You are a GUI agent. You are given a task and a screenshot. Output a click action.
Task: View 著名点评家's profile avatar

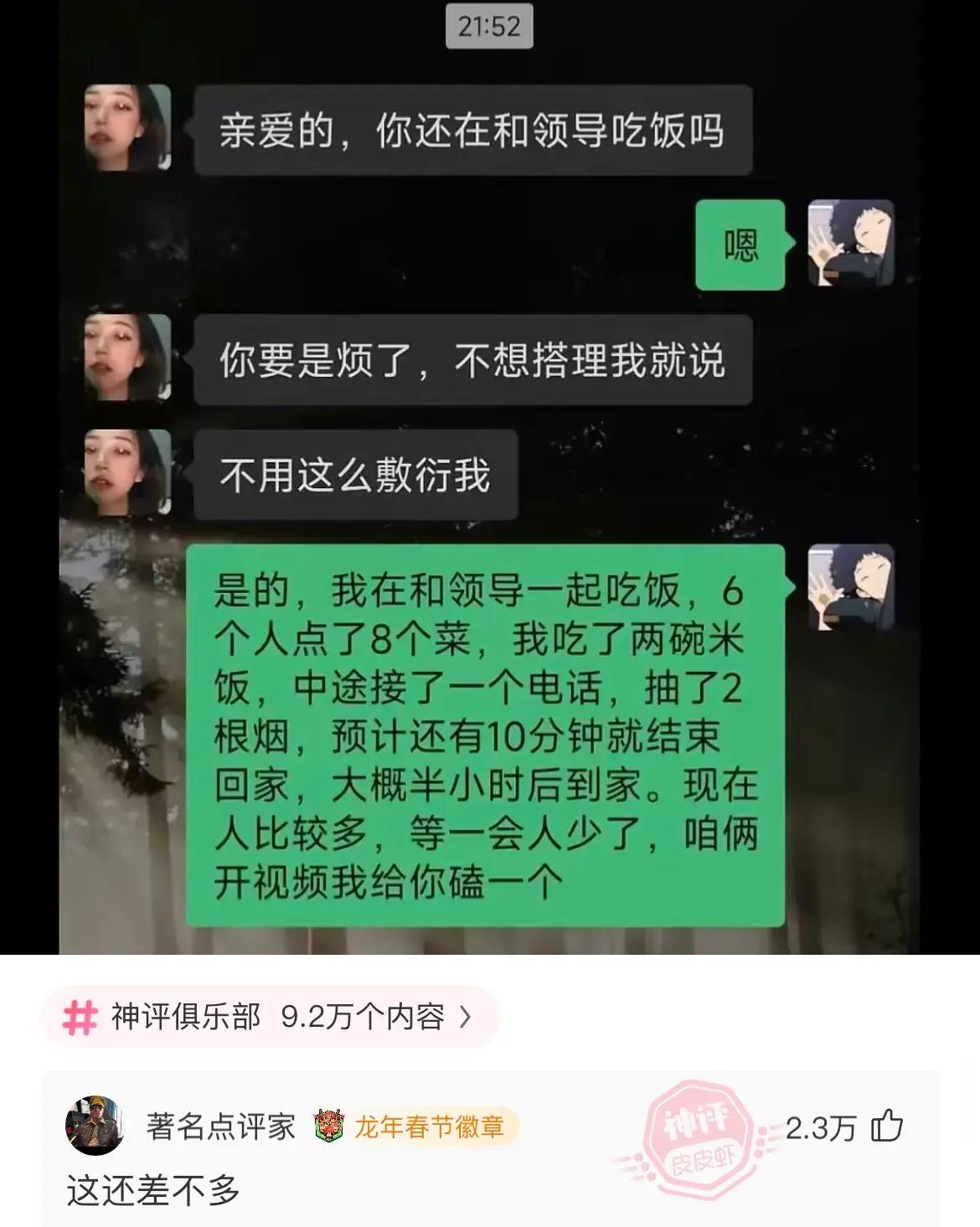95,1126
